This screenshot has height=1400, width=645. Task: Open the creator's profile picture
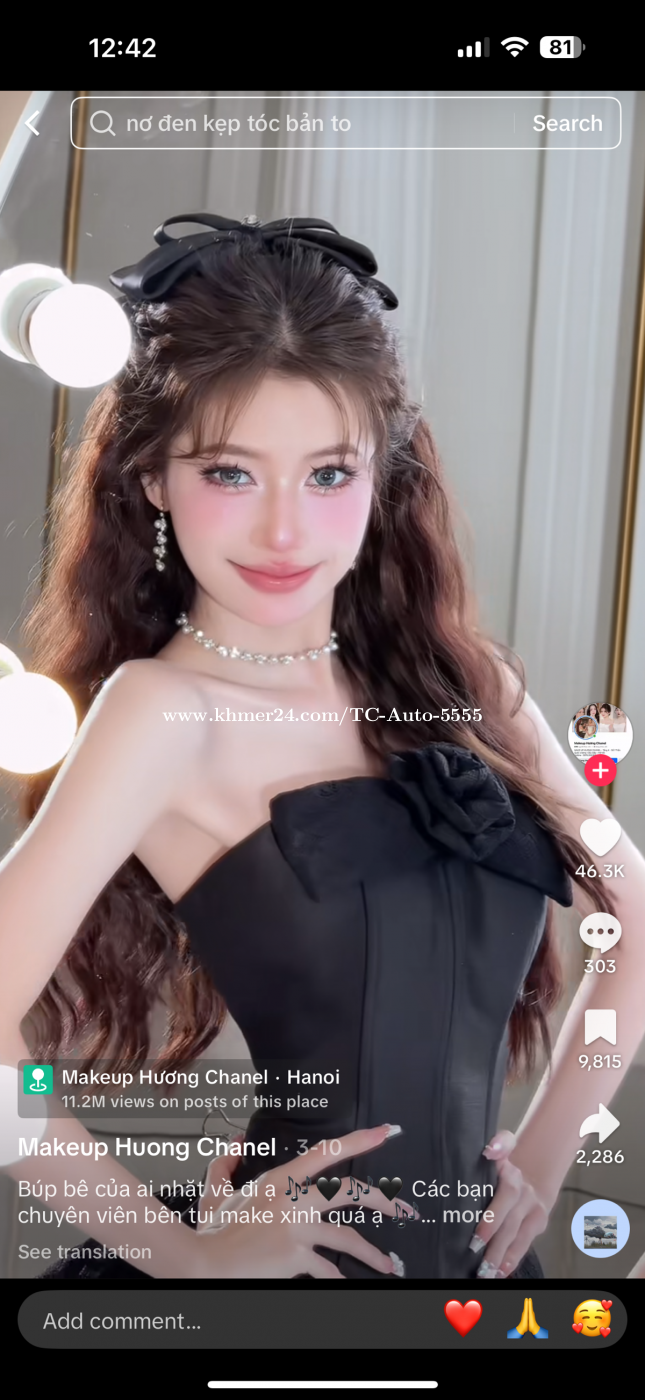[x=600, y=735]
